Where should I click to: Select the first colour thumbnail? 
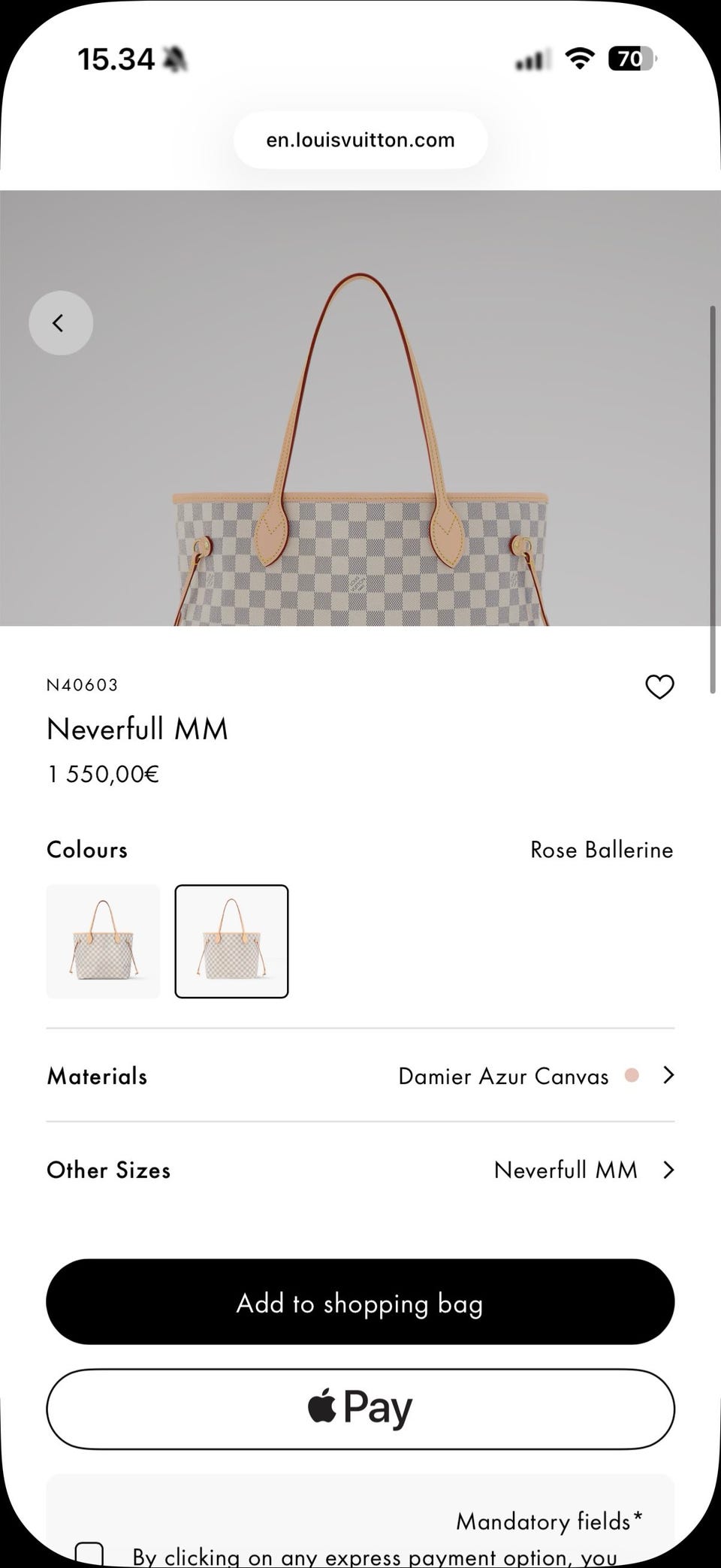103,941
